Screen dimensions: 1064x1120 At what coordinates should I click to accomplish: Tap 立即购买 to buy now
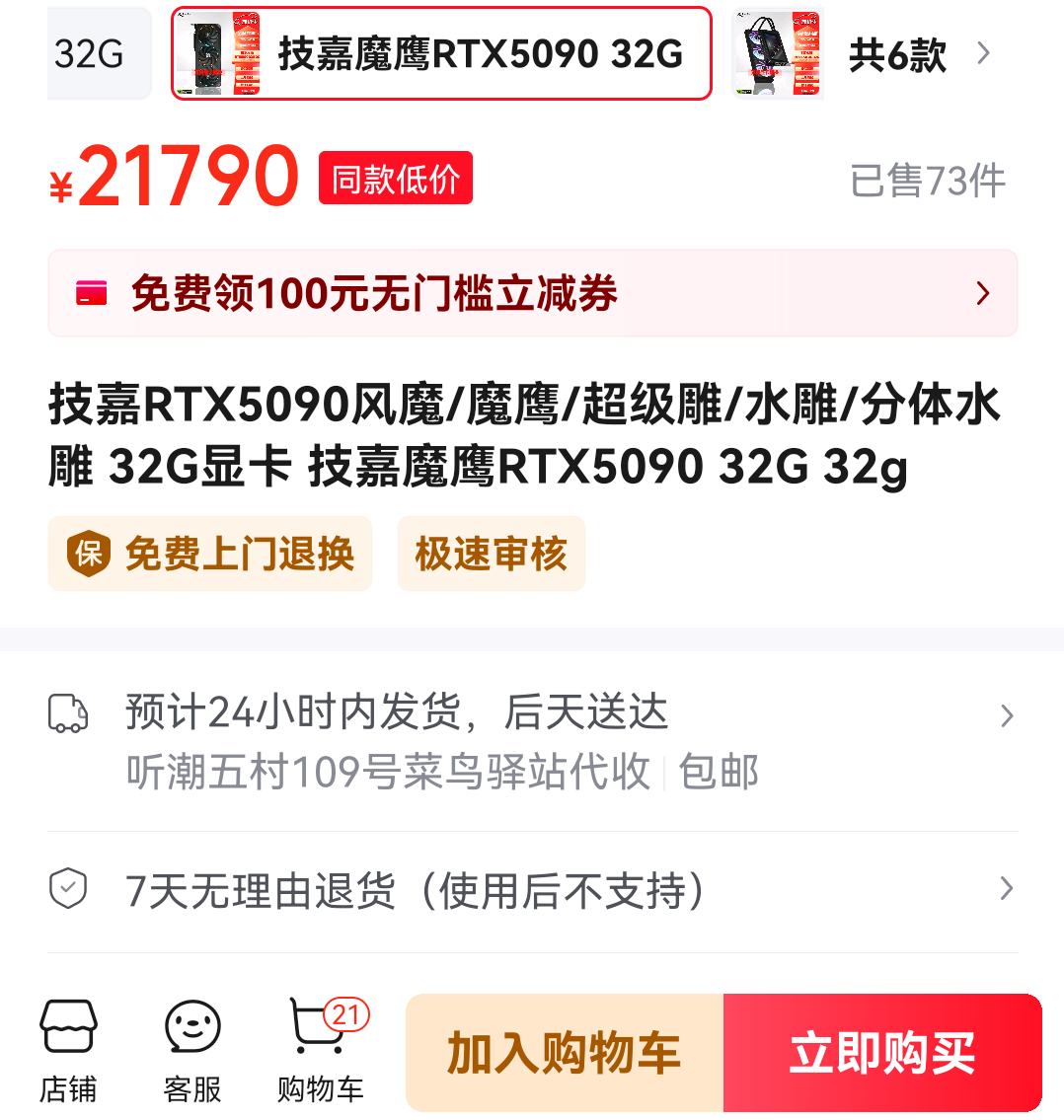[882, 1053]
